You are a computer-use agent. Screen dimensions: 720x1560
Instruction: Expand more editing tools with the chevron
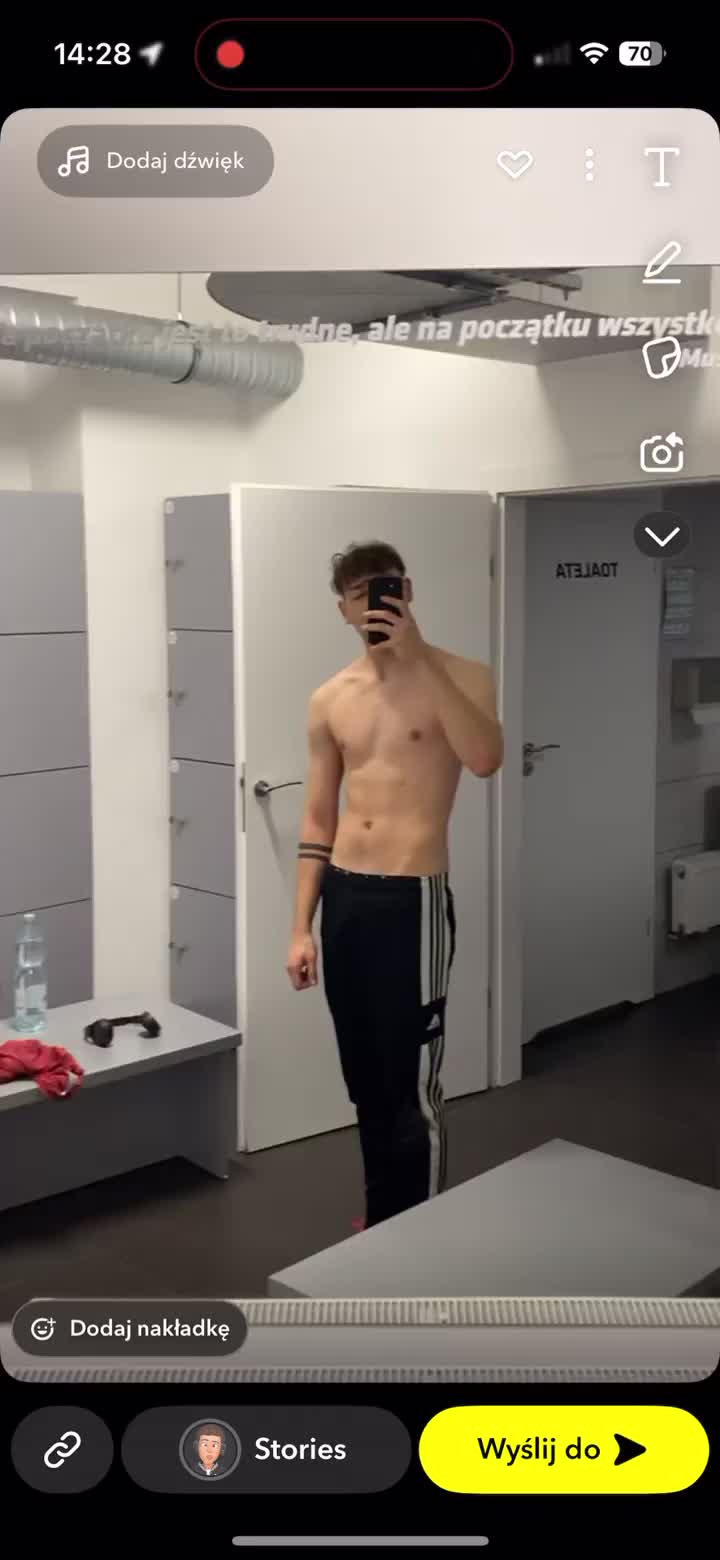661,537
